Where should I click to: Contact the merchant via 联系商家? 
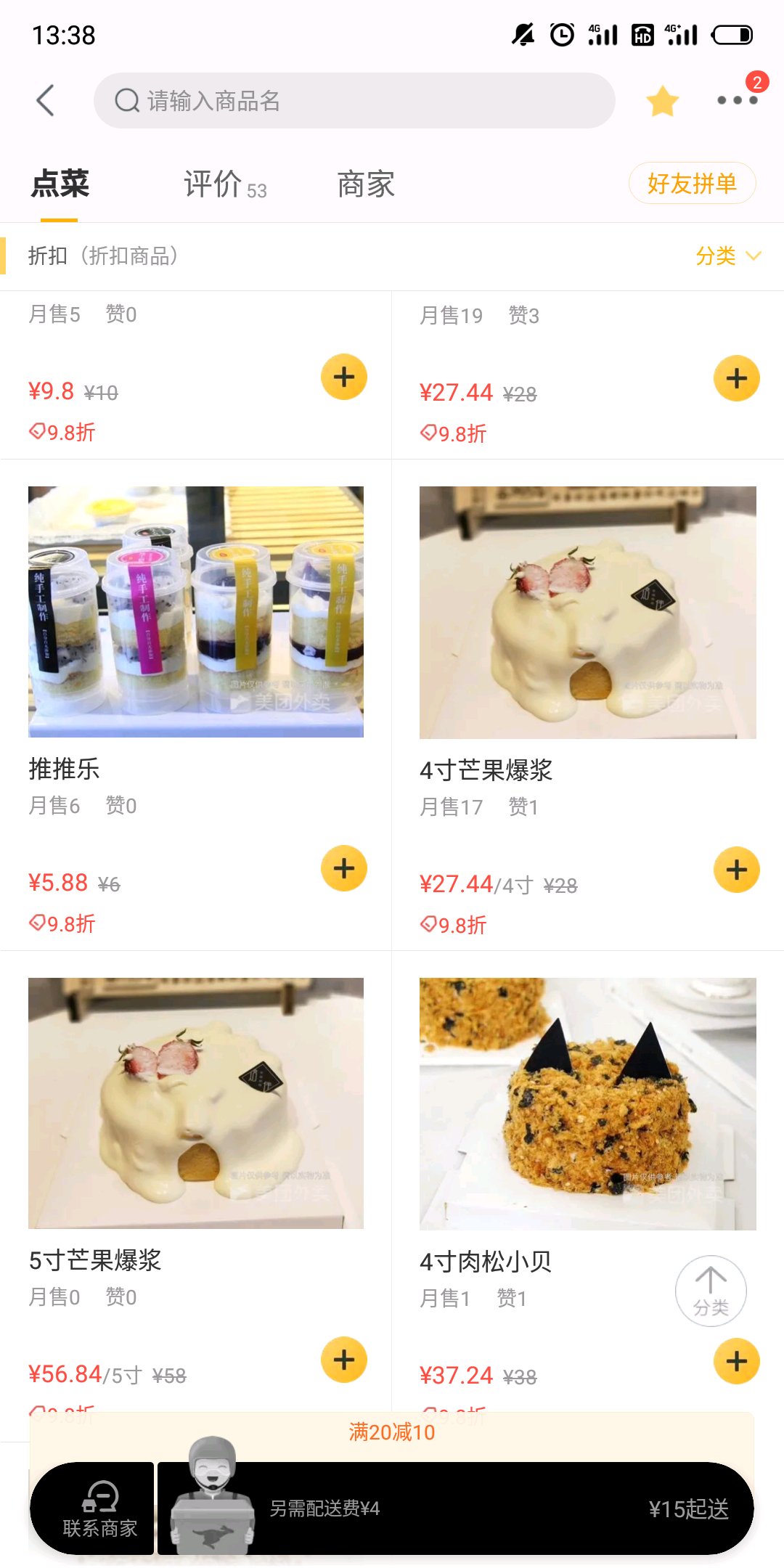click(x=99, y=1508)
